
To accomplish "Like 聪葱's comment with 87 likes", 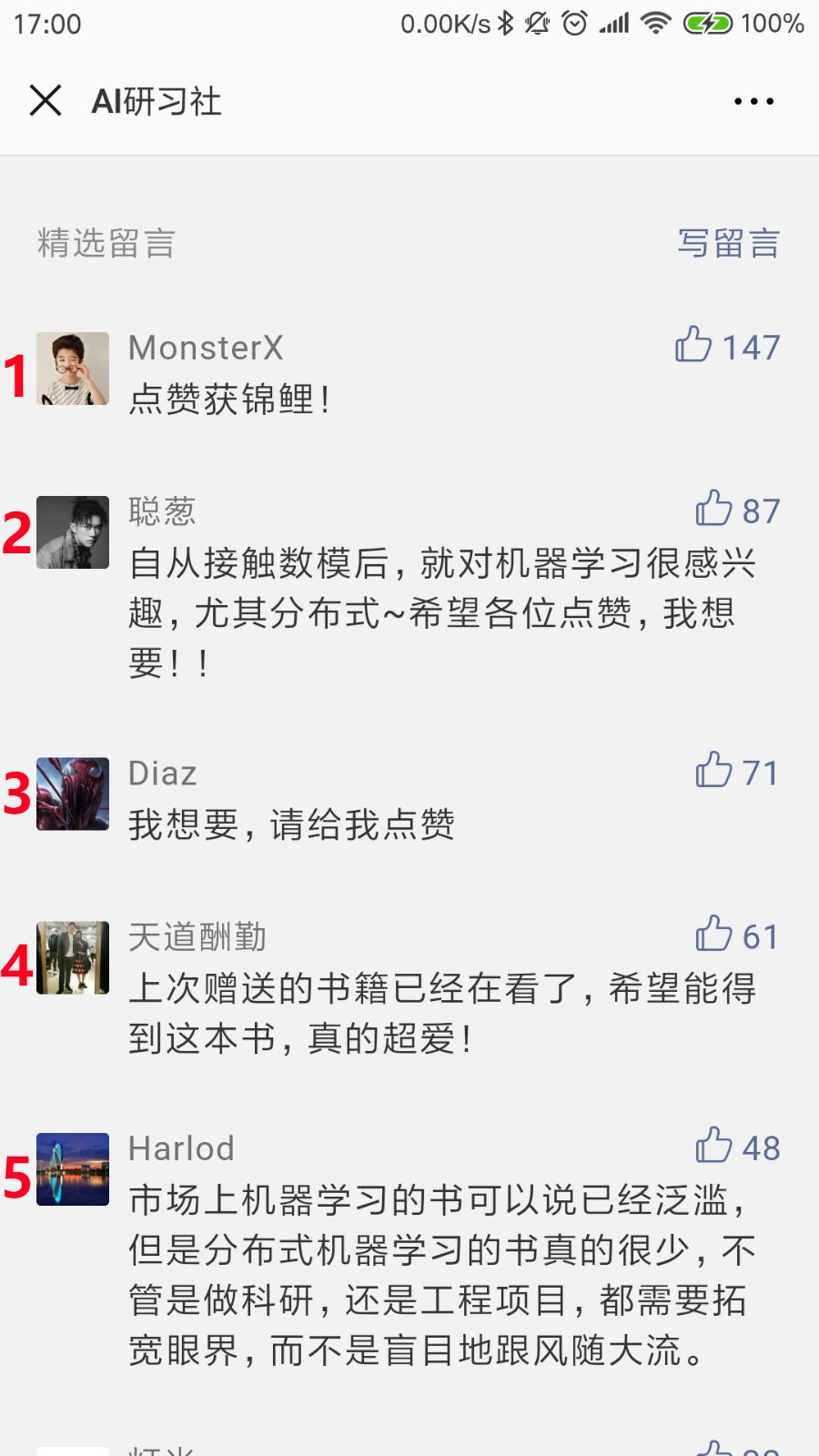I will click(714, 510).
